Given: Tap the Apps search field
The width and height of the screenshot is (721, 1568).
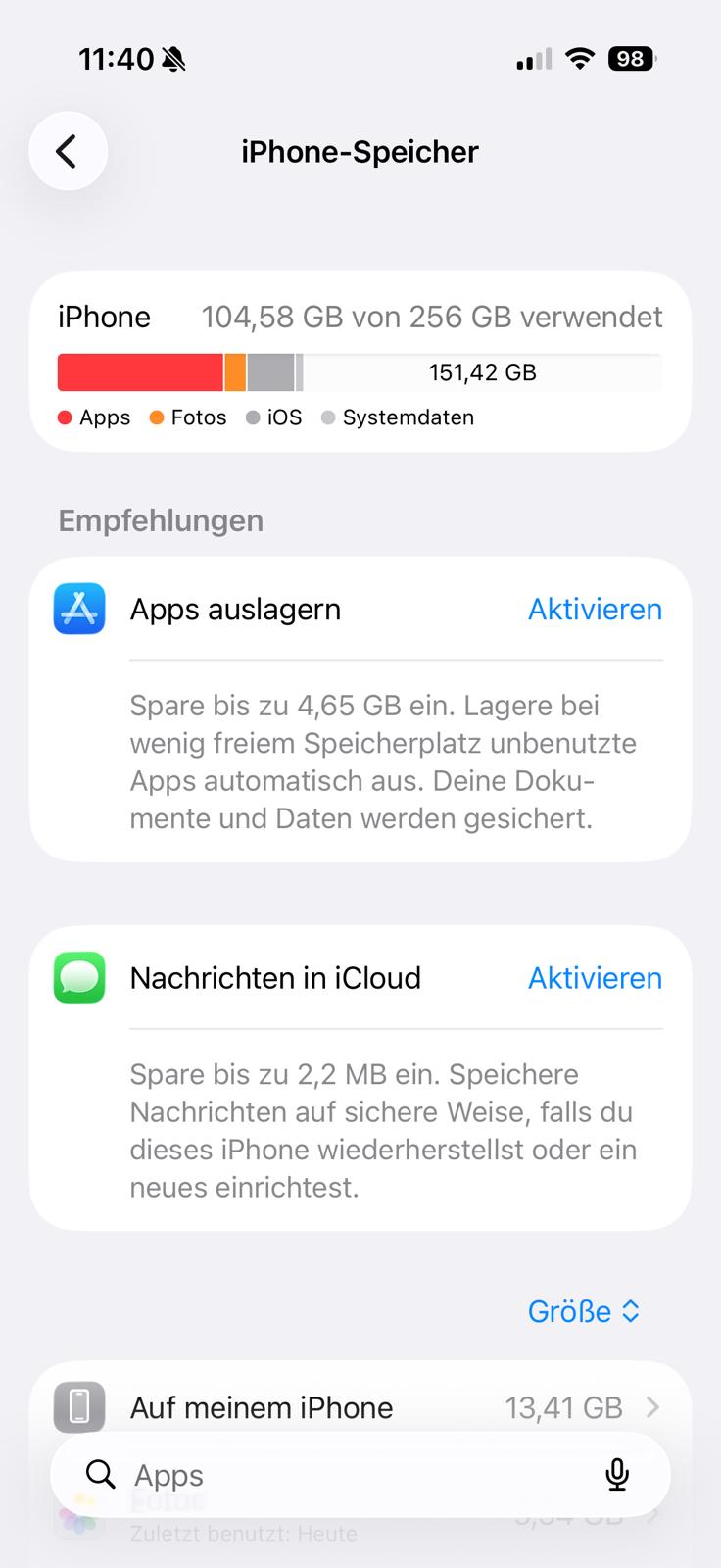Looking at the screenshot, I should tap(360, 1475).
